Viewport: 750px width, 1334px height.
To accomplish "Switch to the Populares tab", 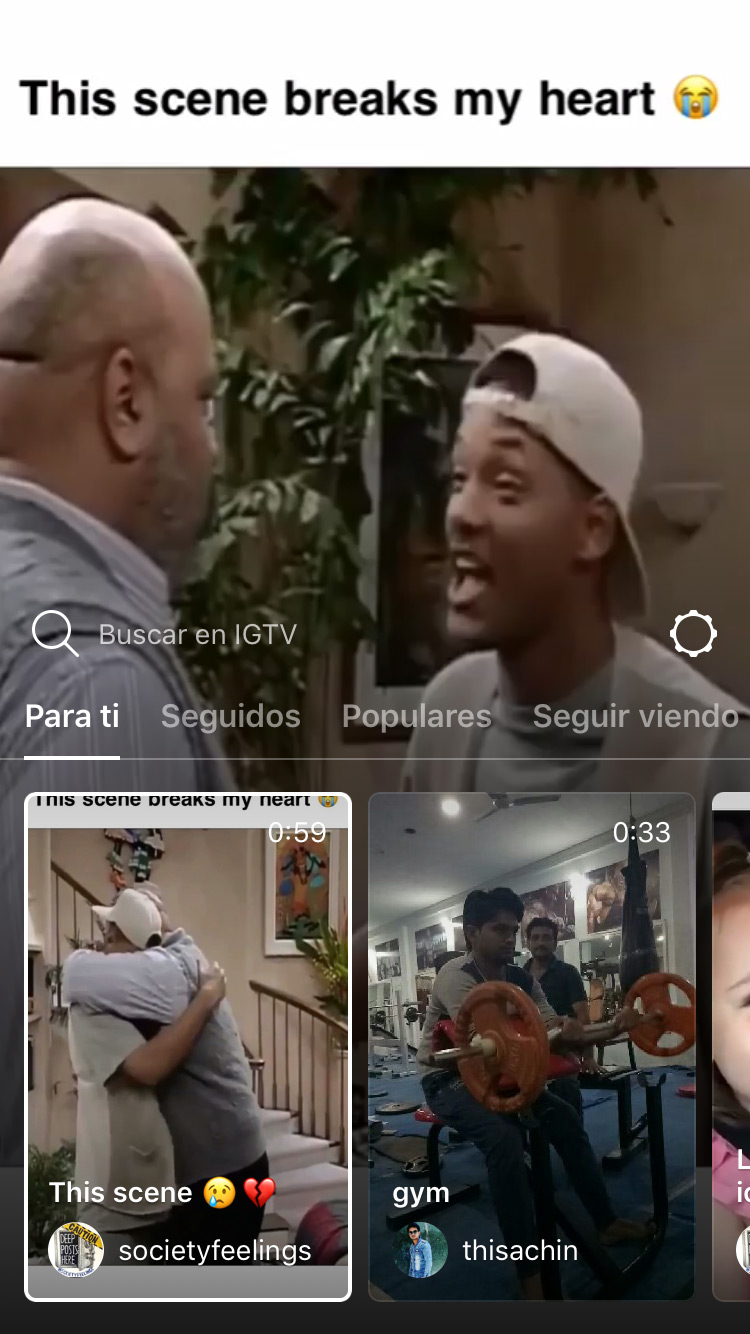I will pyautogui.click(x=416, y=716).
